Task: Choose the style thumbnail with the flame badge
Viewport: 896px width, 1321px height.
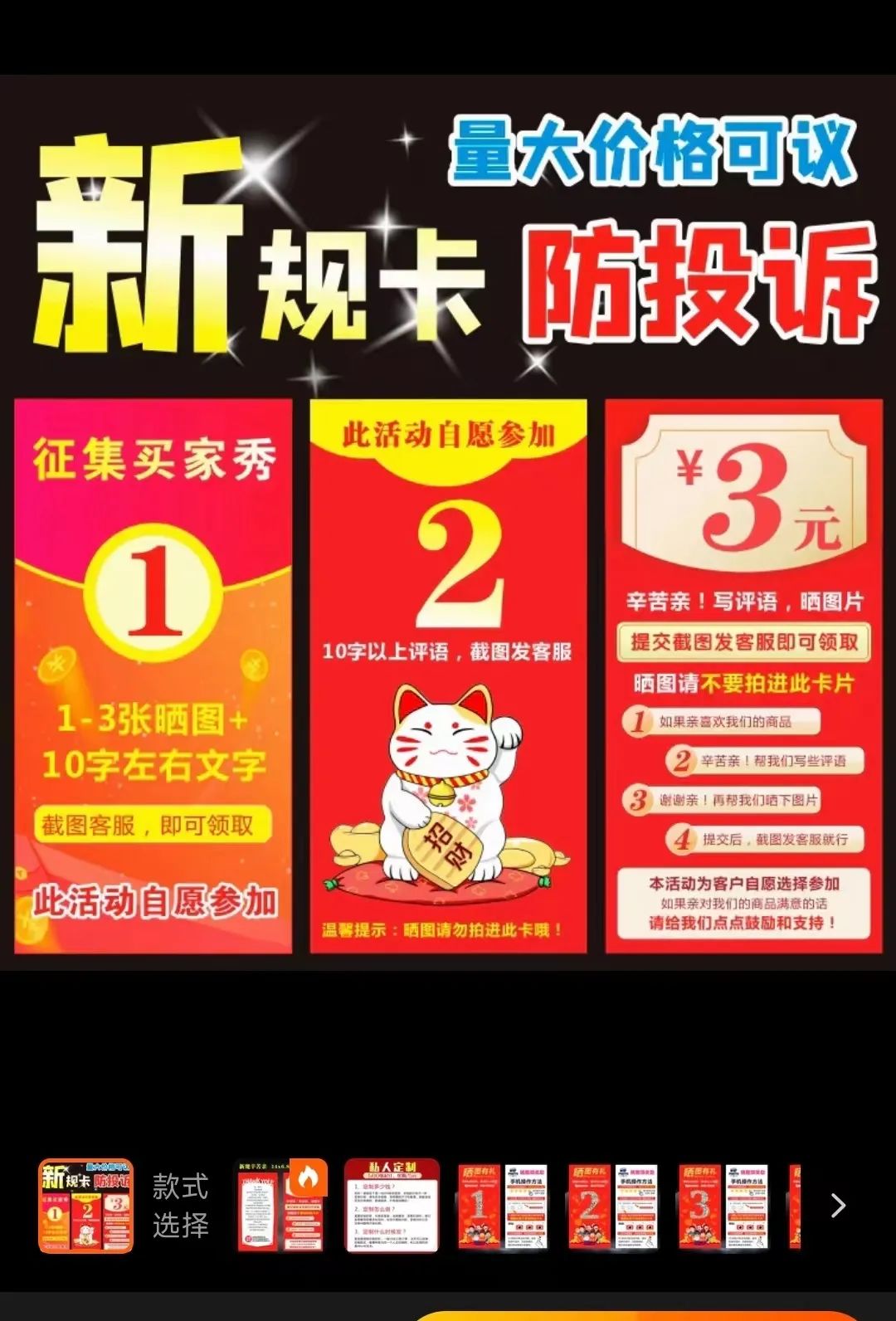Action: (280, 1206)
